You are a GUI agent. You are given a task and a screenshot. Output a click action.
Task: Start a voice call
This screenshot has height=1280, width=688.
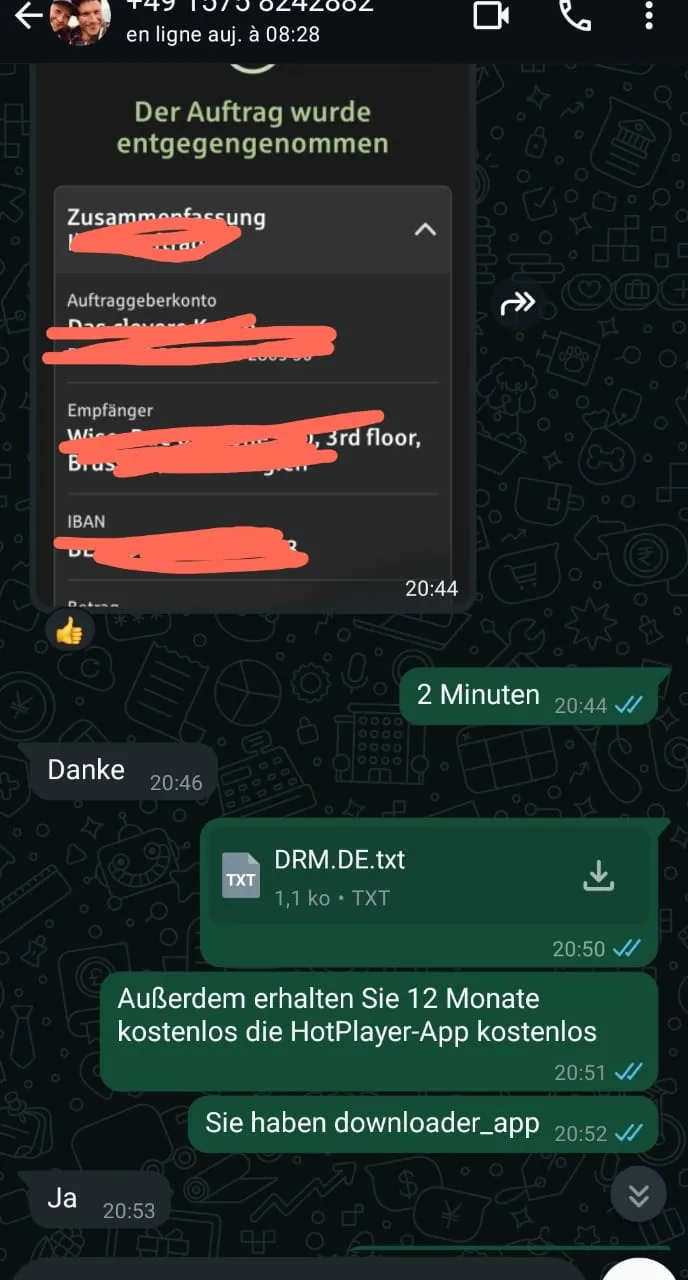574,15
